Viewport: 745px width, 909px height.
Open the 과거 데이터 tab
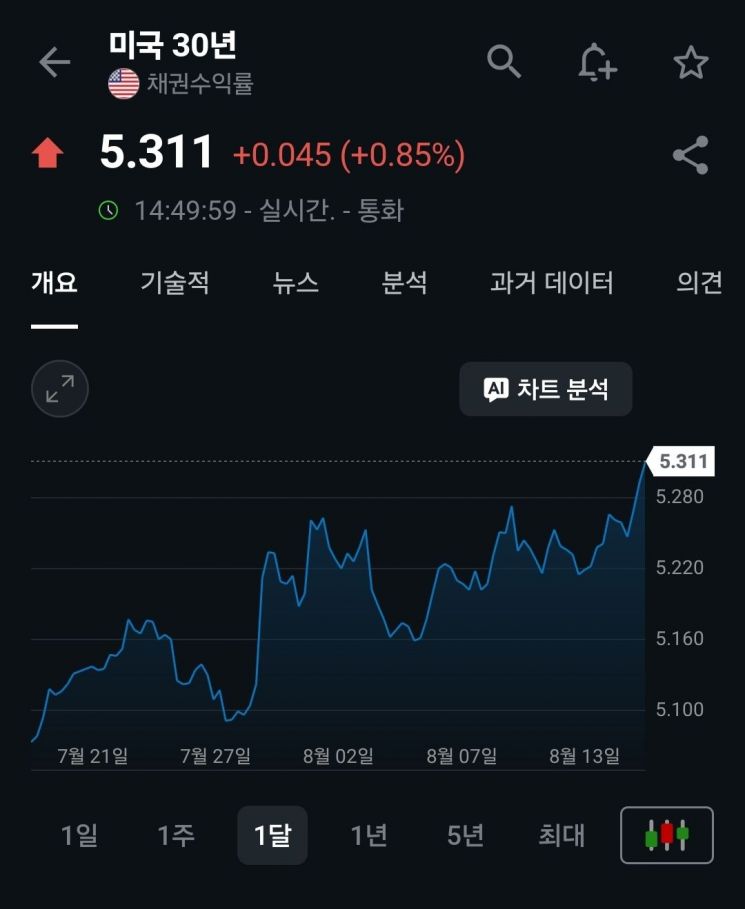tap(551, 283)
